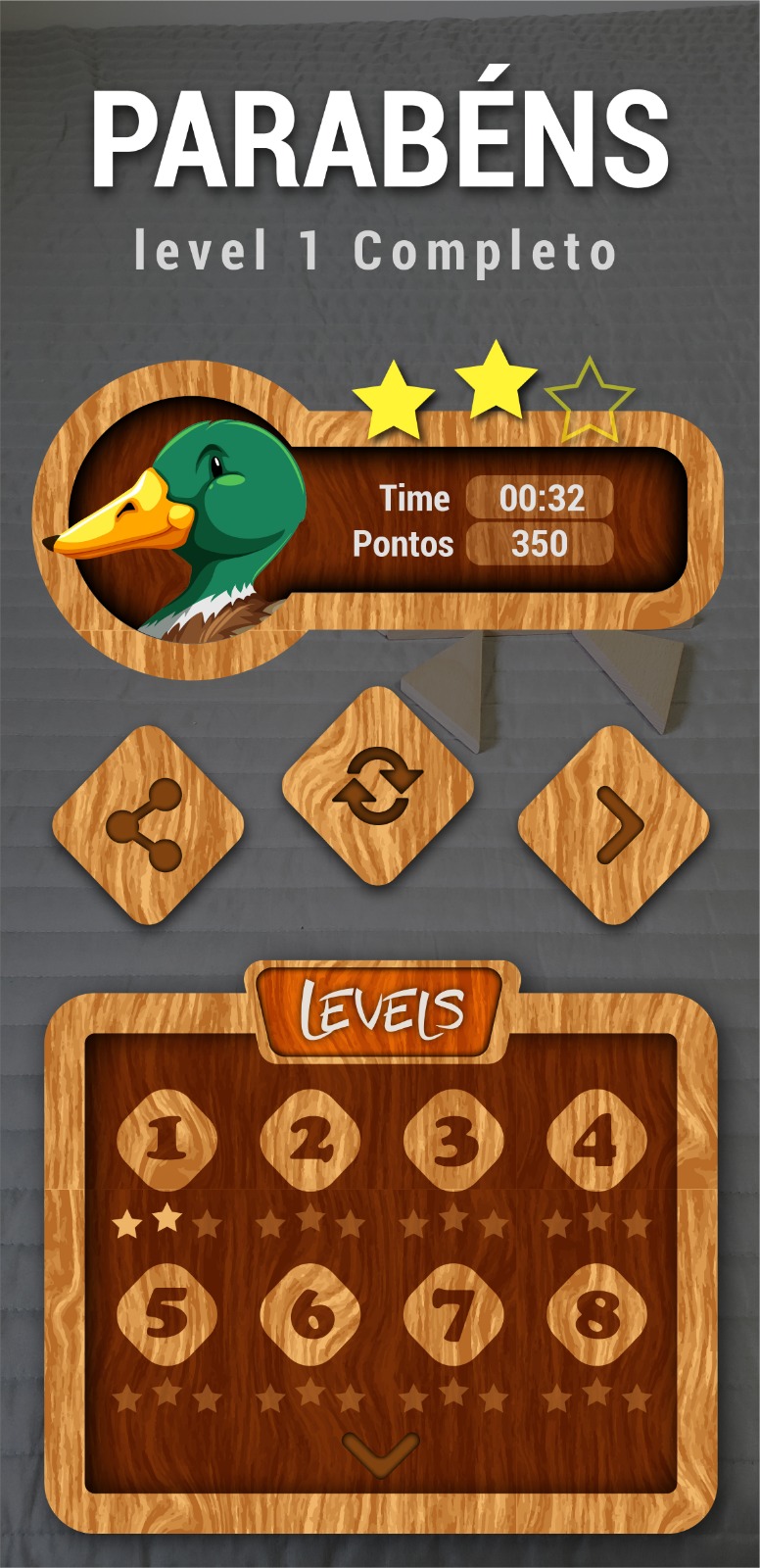Image resolution: width=760 pixels, height=1568 pixels.
Task: Expand more levels with the down chevron
Action: 381,1453
